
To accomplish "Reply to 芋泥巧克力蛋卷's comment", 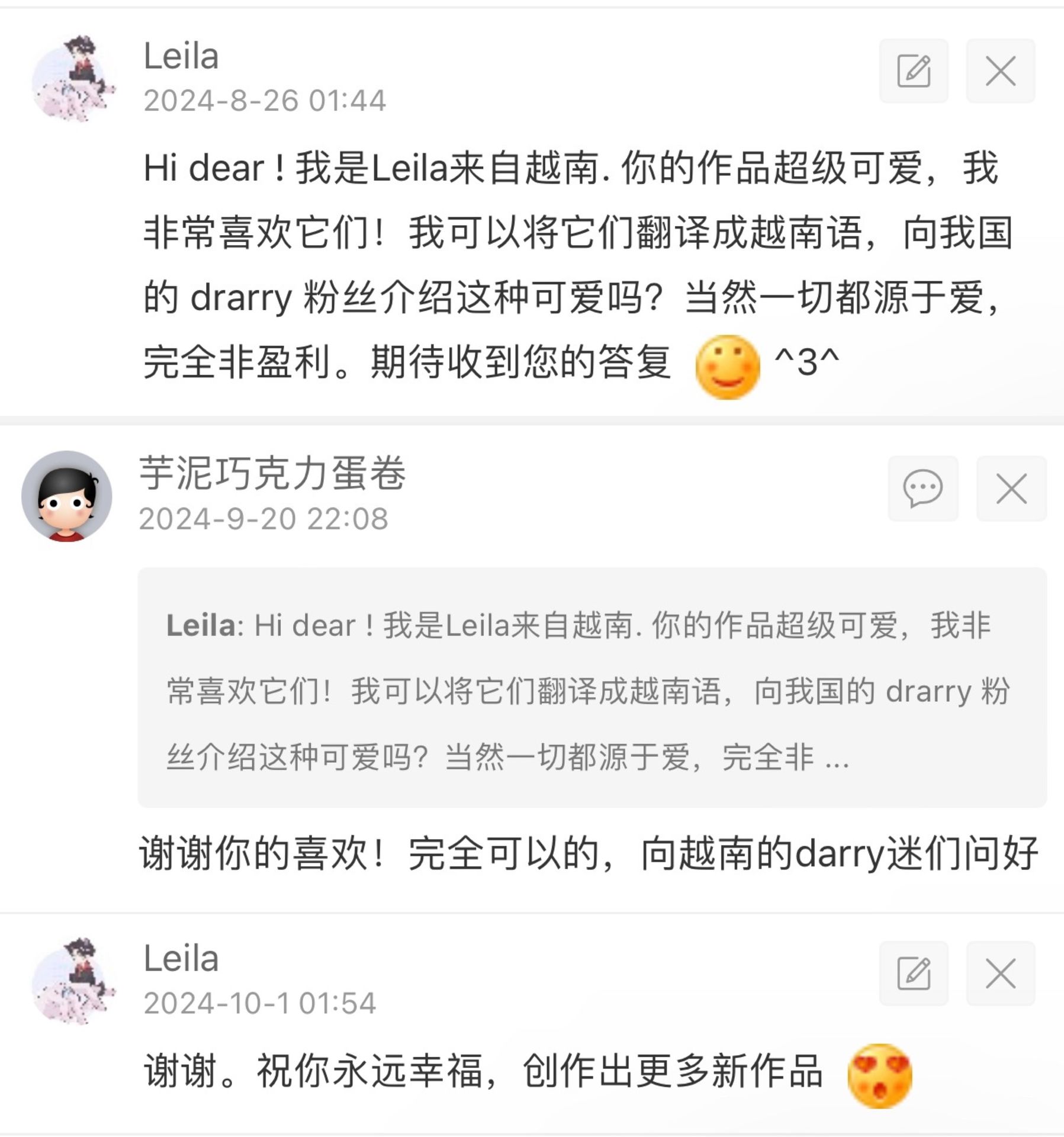I will click(x=922, y=489).
